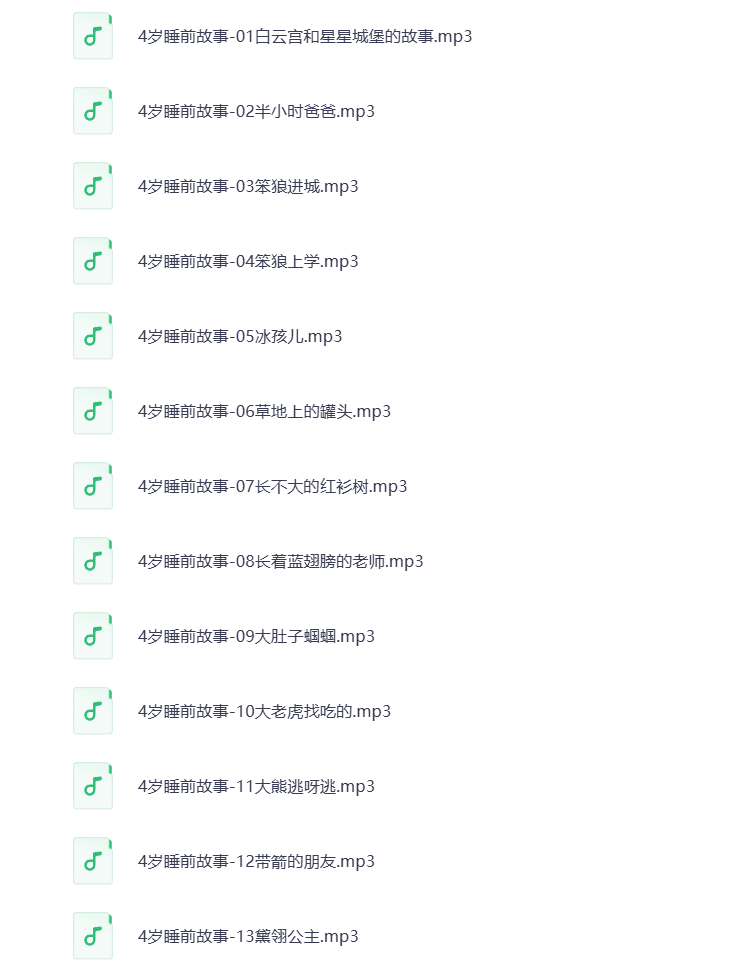Viewport: 741px width, 980px height.
Task: Open 4岁睡前故事-01白云宫和星星城堡的故事.mp3
Action: [x=305, y=36]
